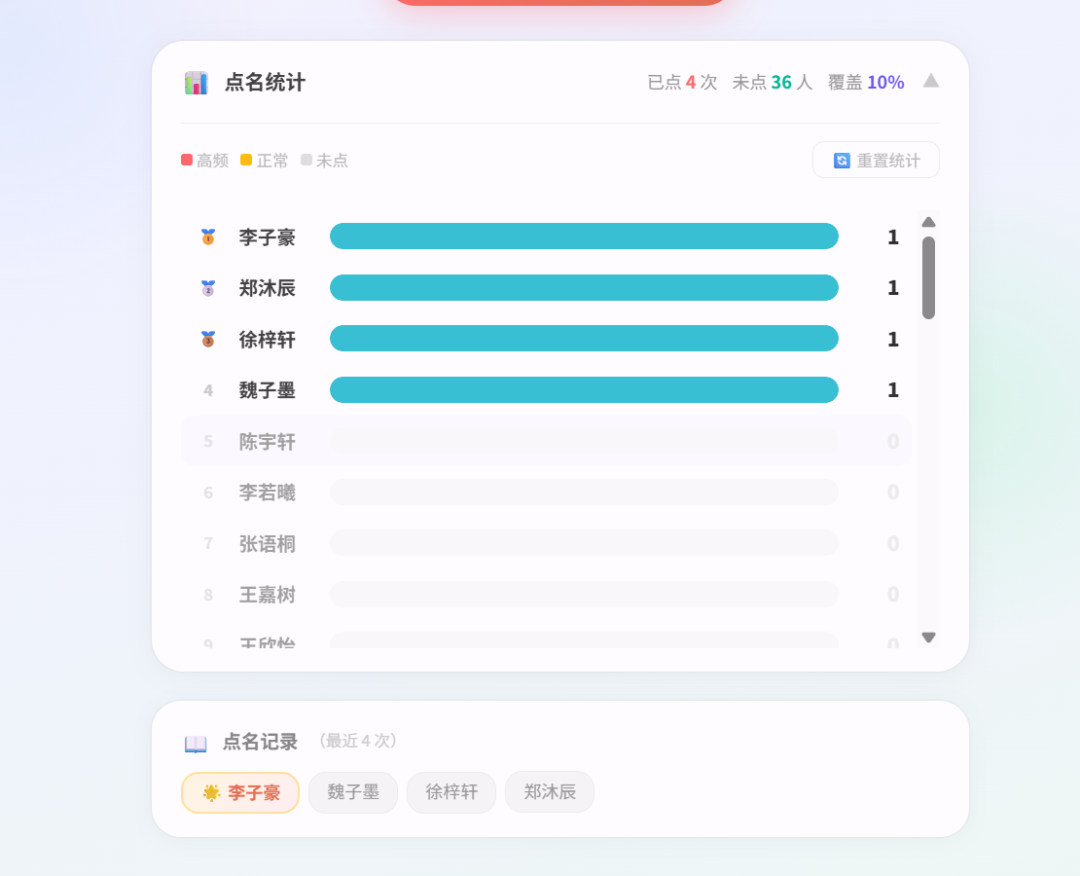Select the 魏子墨 record chip
This screenshot has width=1080, height=876.
tap(353, 793)
